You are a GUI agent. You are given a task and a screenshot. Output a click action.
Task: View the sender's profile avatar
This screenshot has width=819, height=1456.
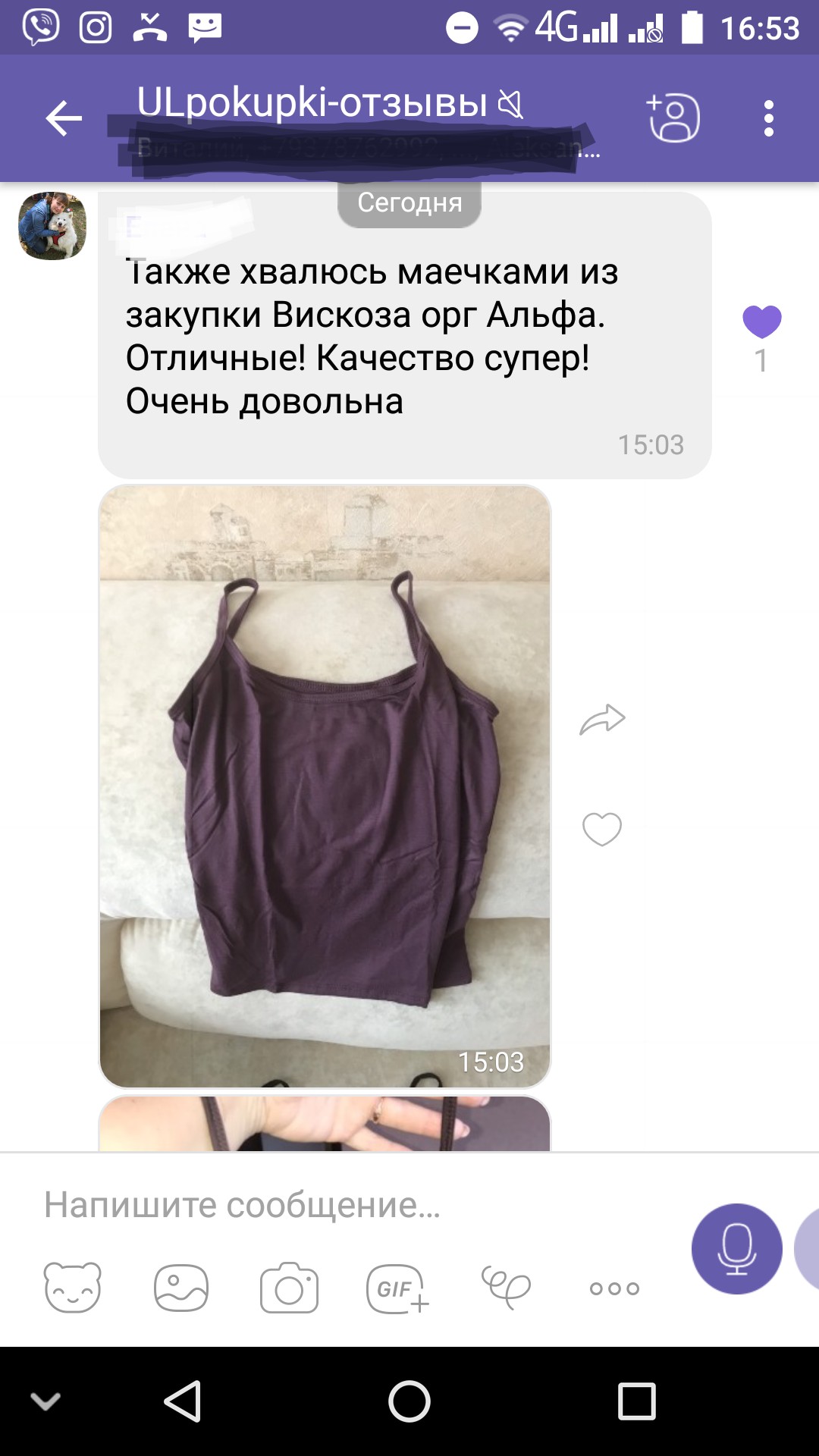(x=52, y=226)
